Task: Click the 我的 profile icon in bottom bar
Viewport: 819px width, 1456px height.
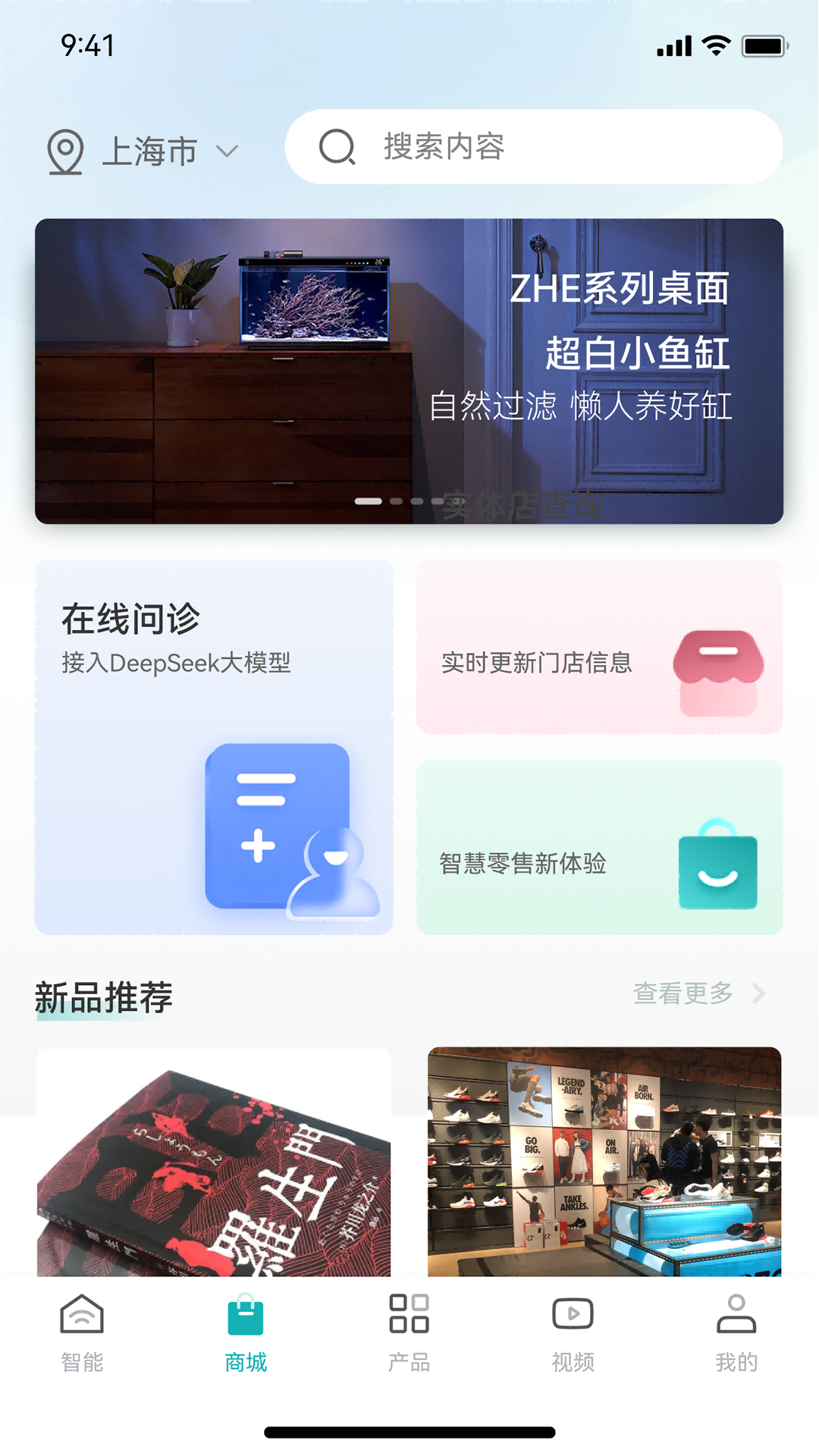Action: [x=736, y=1314]
